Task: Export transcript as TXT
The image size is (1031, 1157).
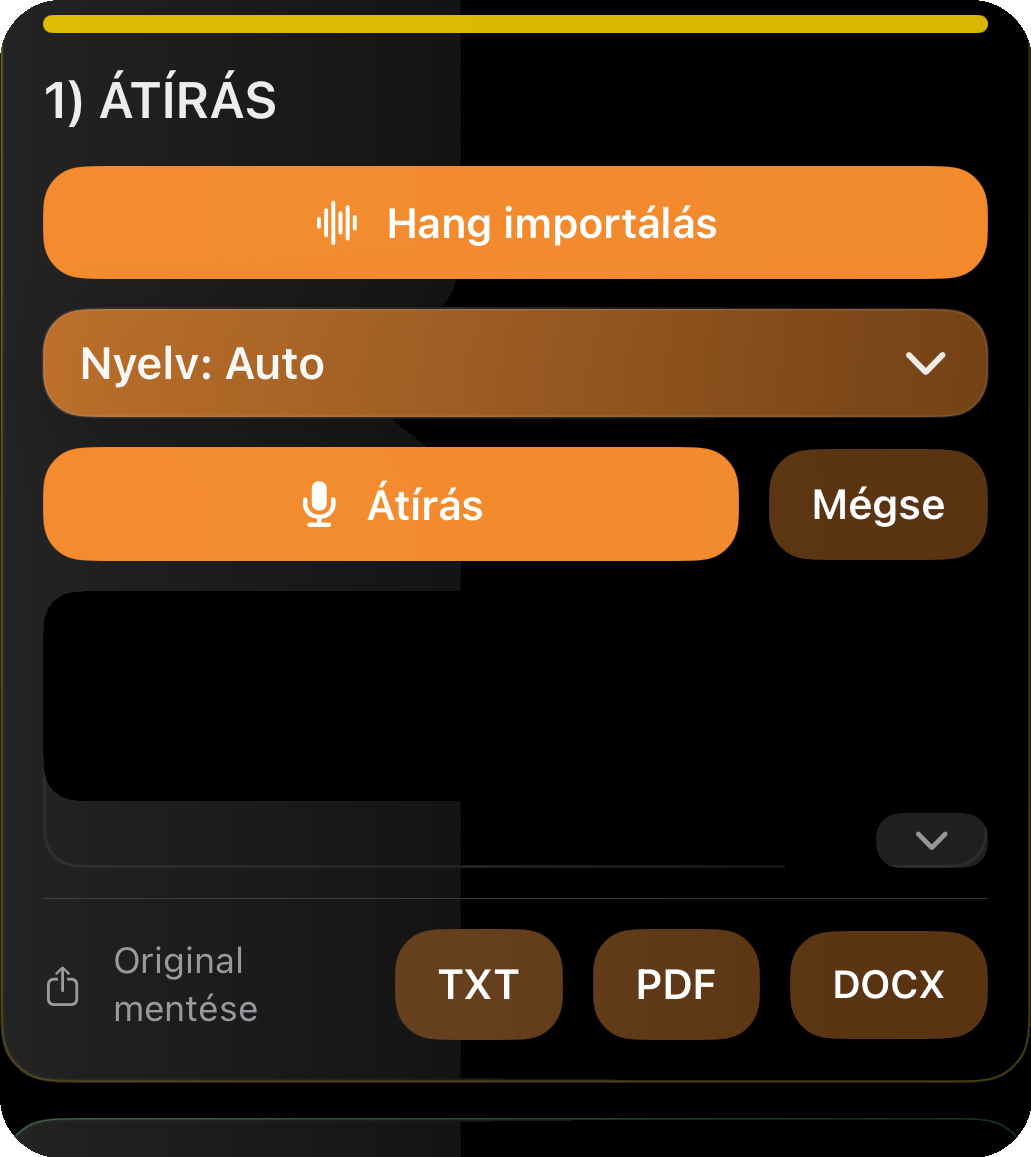Action: pyautogui.click(x=478, y=985)
